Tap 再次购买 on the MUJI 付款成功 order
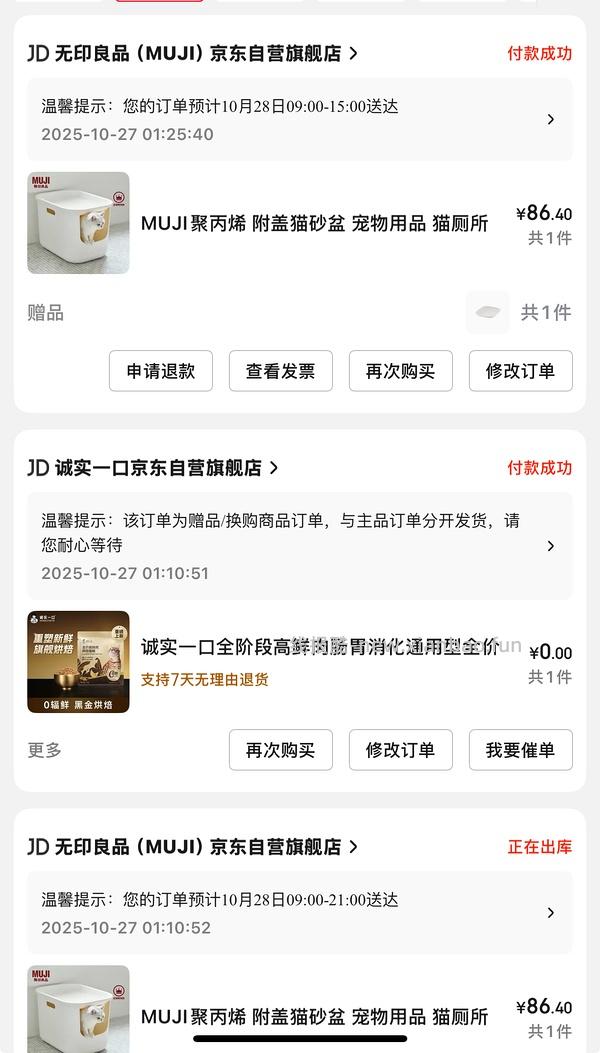This screenshot has height=1053, width=600. (401, 371)
